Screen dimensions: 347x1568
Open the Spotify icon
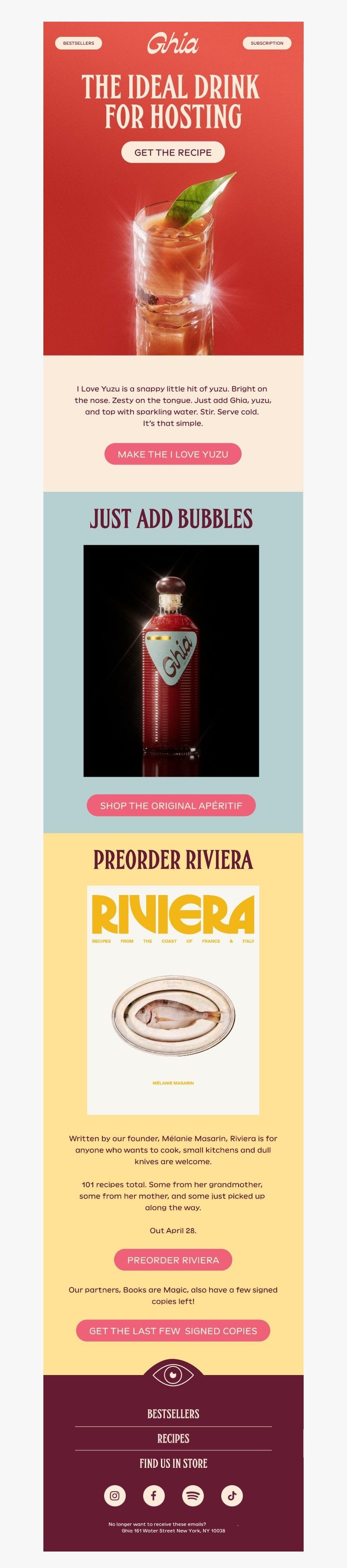click(x=193, y=1496)
